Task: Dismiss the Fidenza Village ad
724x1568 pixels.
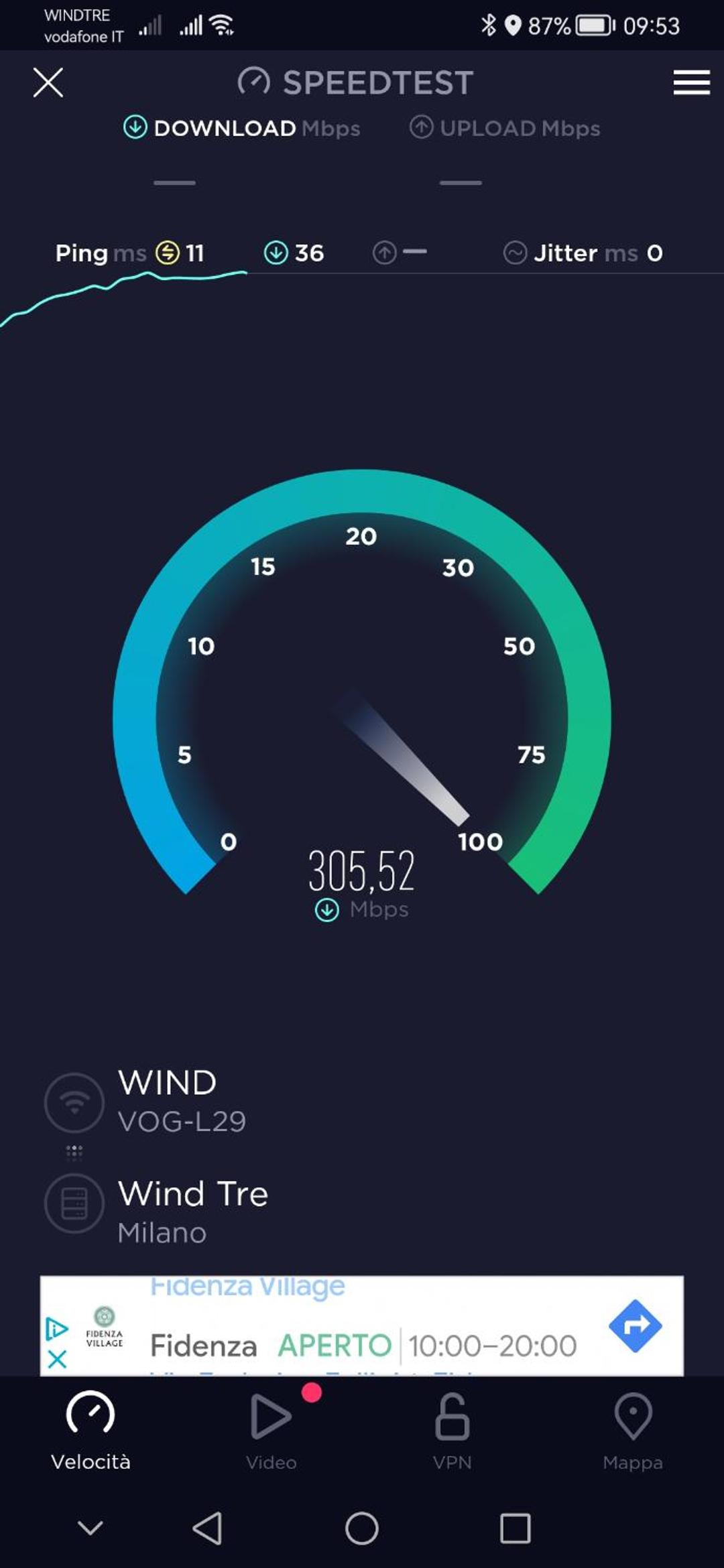Action: (x=58, y=1359)
